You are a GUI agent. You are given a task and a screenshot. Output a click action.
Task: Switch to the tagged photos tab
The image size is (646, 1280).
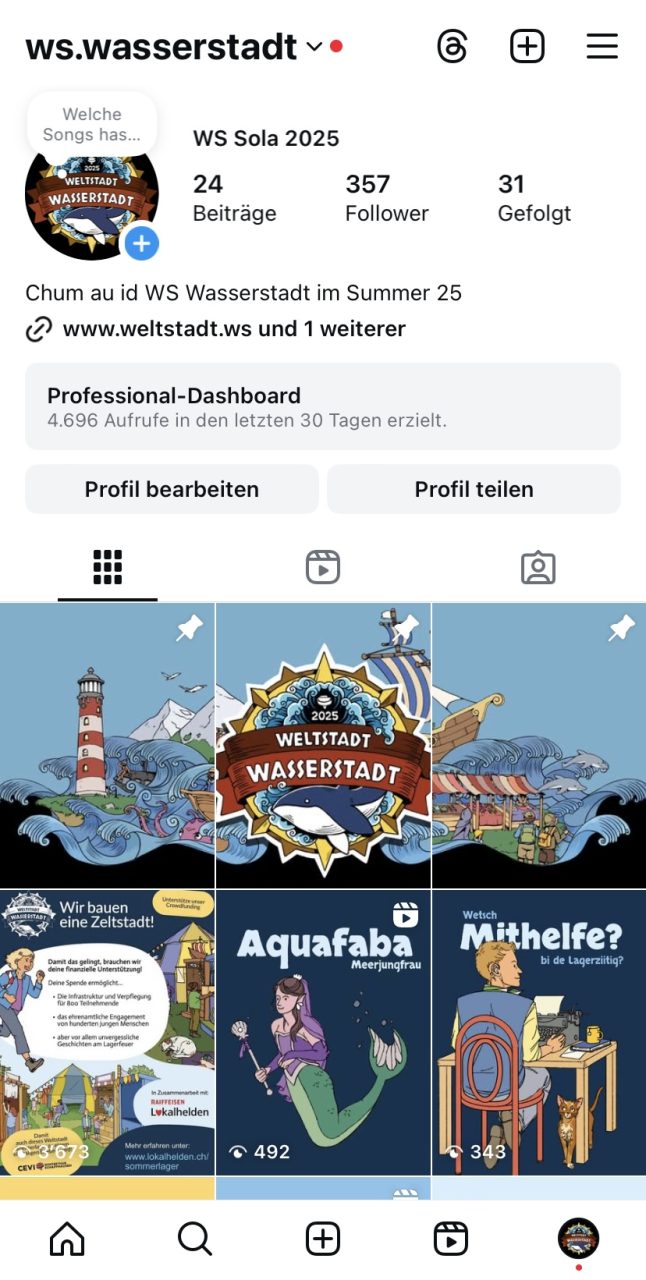coord(538,567)
